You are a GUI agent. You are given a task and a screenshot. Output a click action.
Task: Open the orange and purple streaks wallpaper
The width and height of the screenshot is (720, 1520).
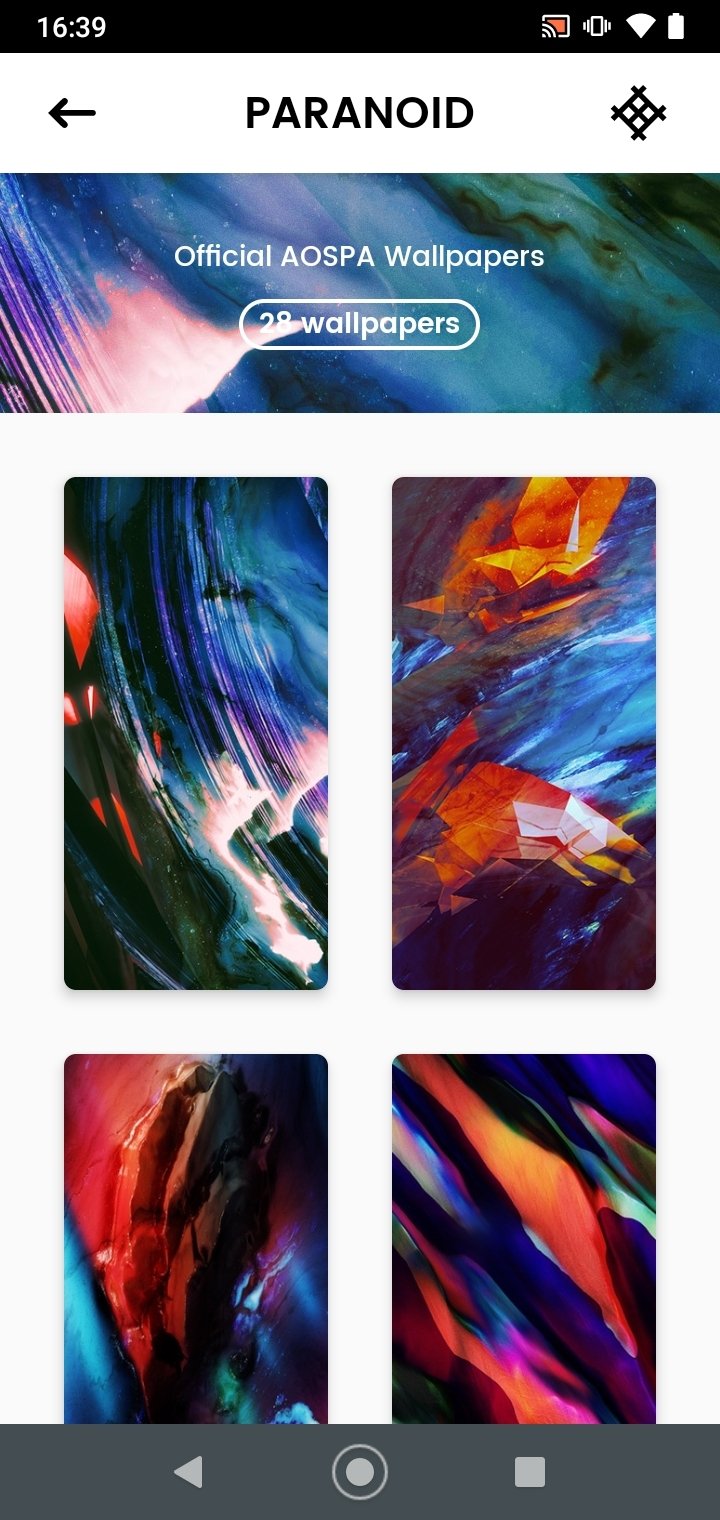(x=524, y=1238)
